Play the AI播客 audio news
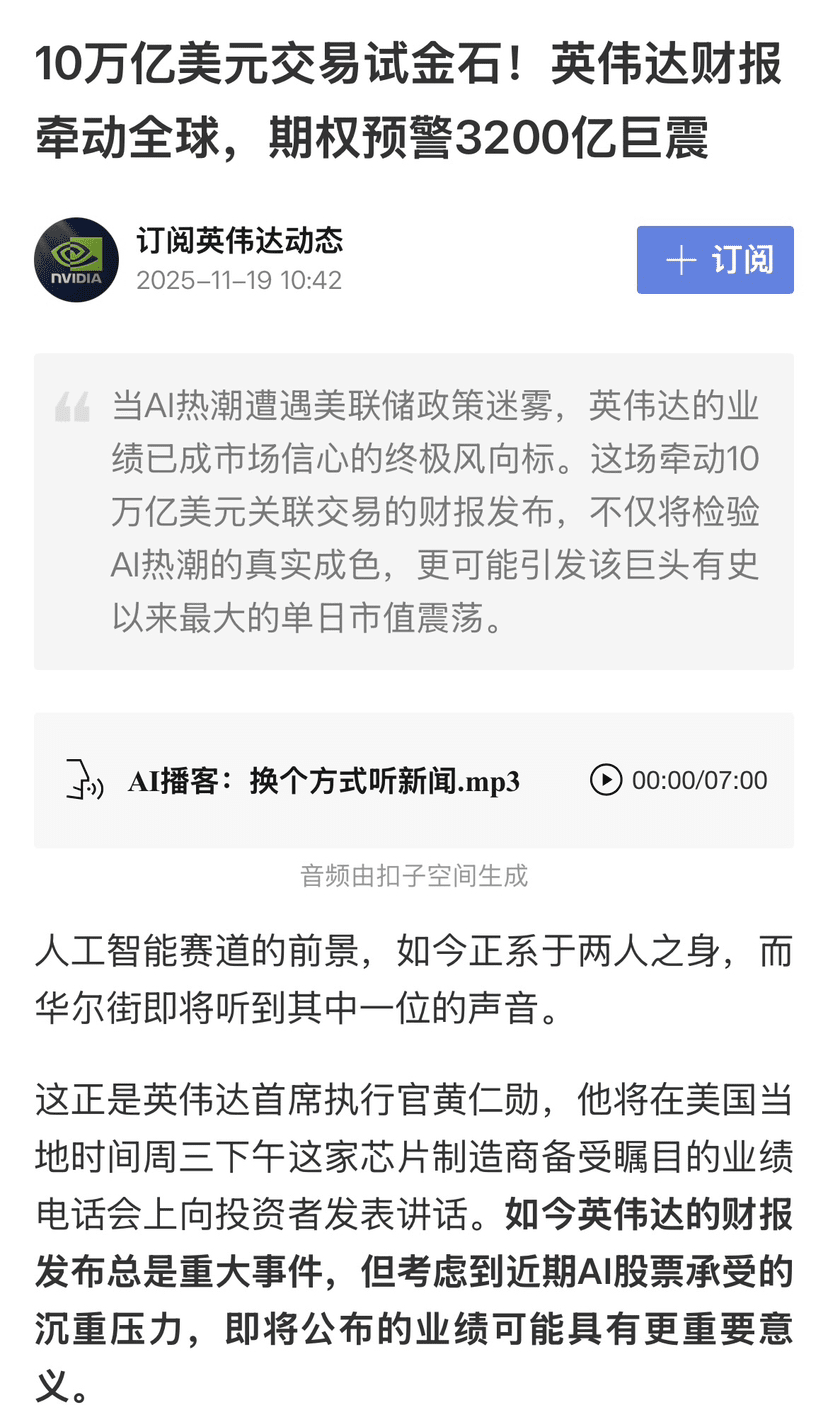 pyautogui.click(x=606, y=780)
